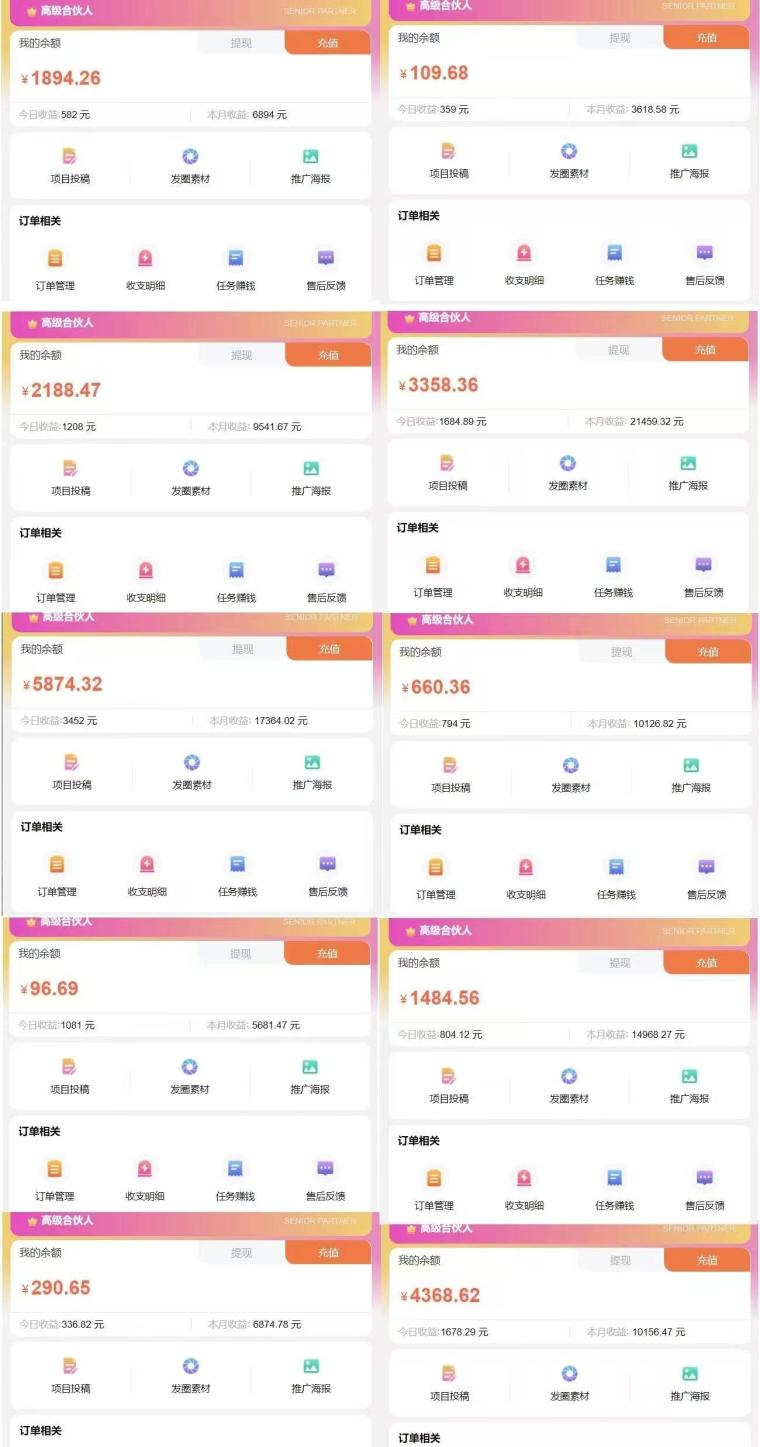Open the 收支明细 income details icon

point(145,262)
